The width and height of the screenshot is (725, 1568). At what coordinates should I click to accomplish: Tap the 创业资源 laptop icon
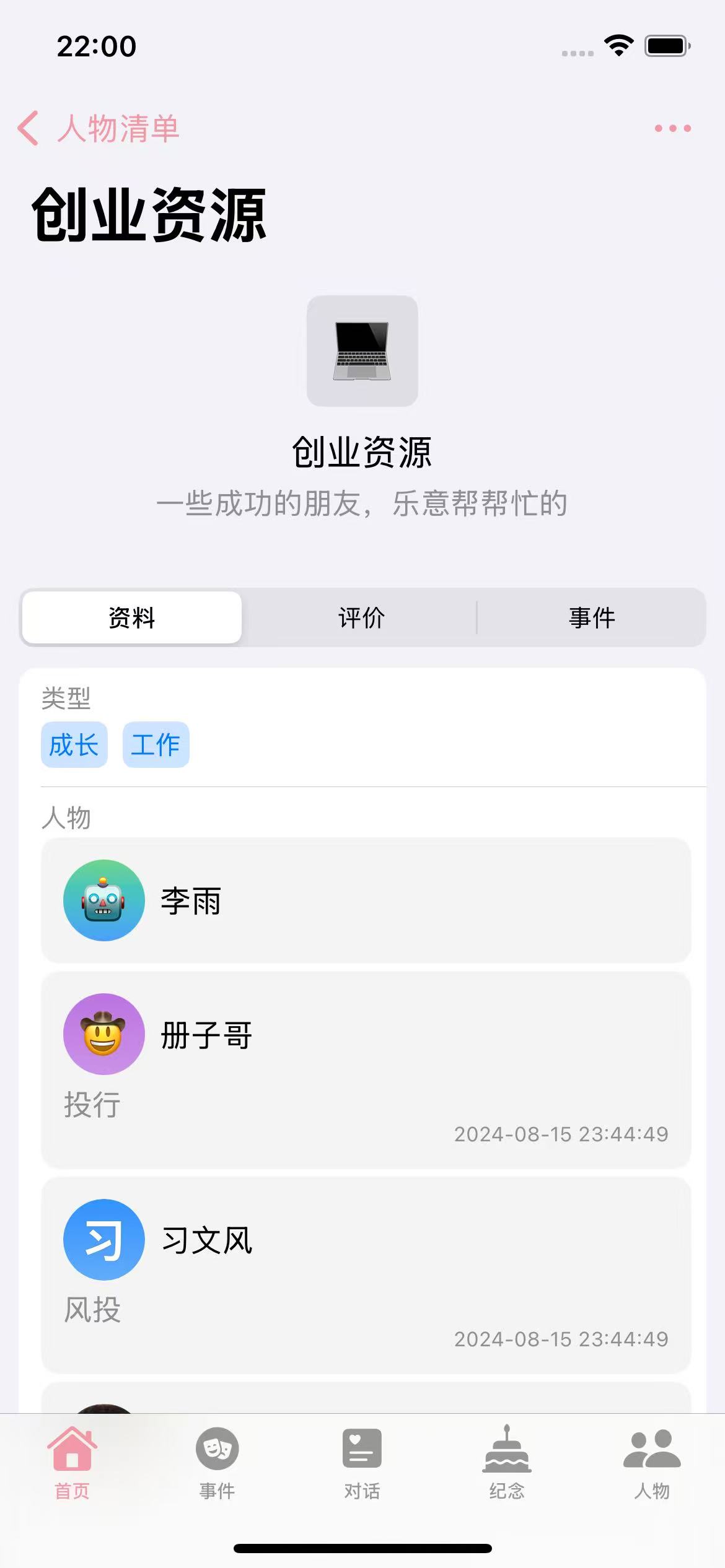click(362, 351)
